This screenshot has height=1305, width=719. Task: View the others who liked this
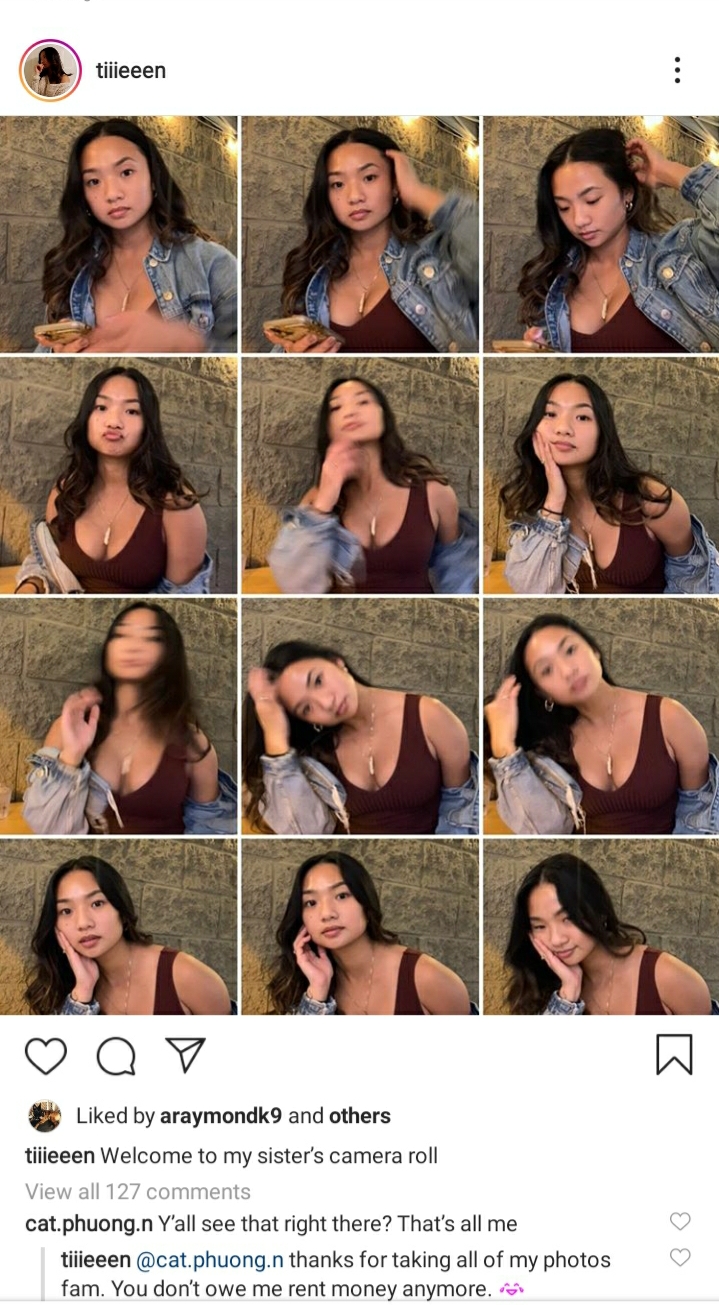360,1116
